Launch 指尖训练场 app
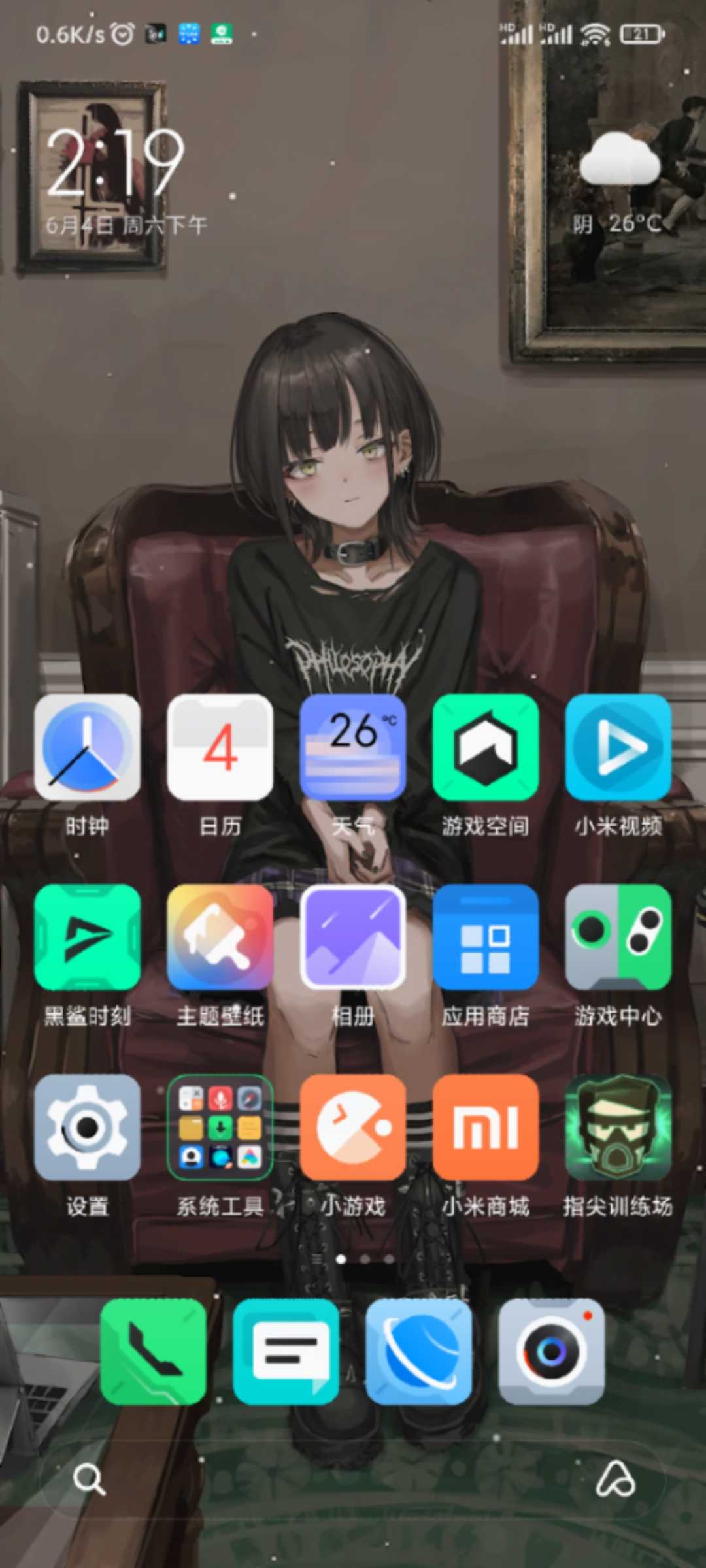Viewport: 706px width, 1568px height. click(618, 1126)
